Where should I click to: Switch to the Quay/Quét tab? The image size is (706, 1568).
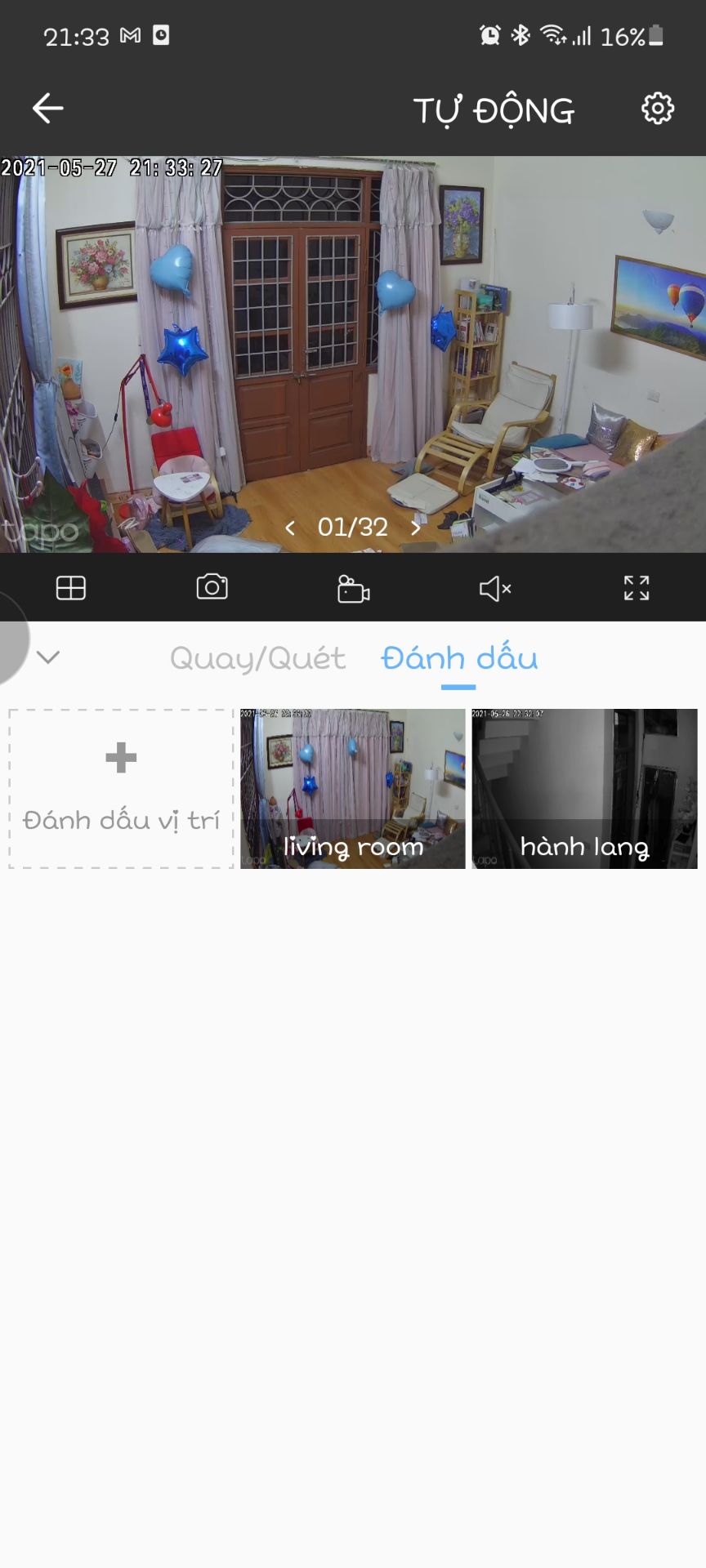(257, 657)
